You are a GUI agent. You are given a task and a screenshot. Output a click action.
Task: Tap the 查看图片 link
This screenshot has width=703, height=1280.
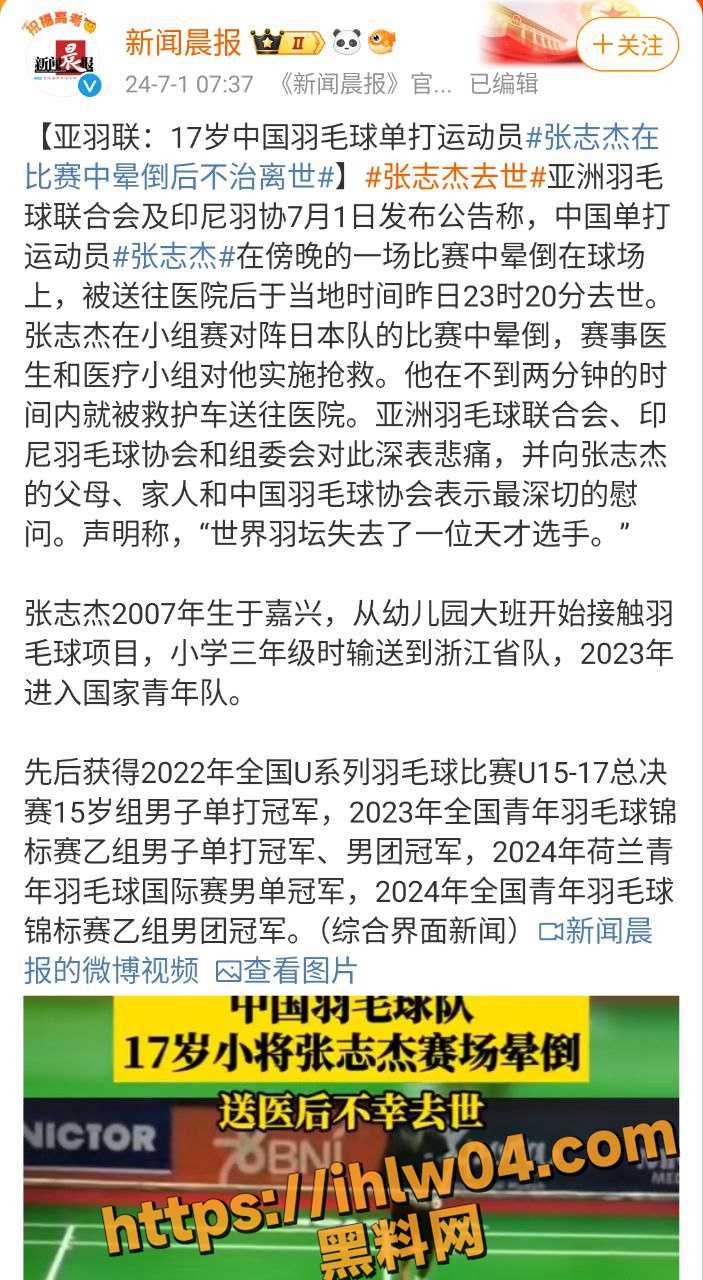pos(286,969)
